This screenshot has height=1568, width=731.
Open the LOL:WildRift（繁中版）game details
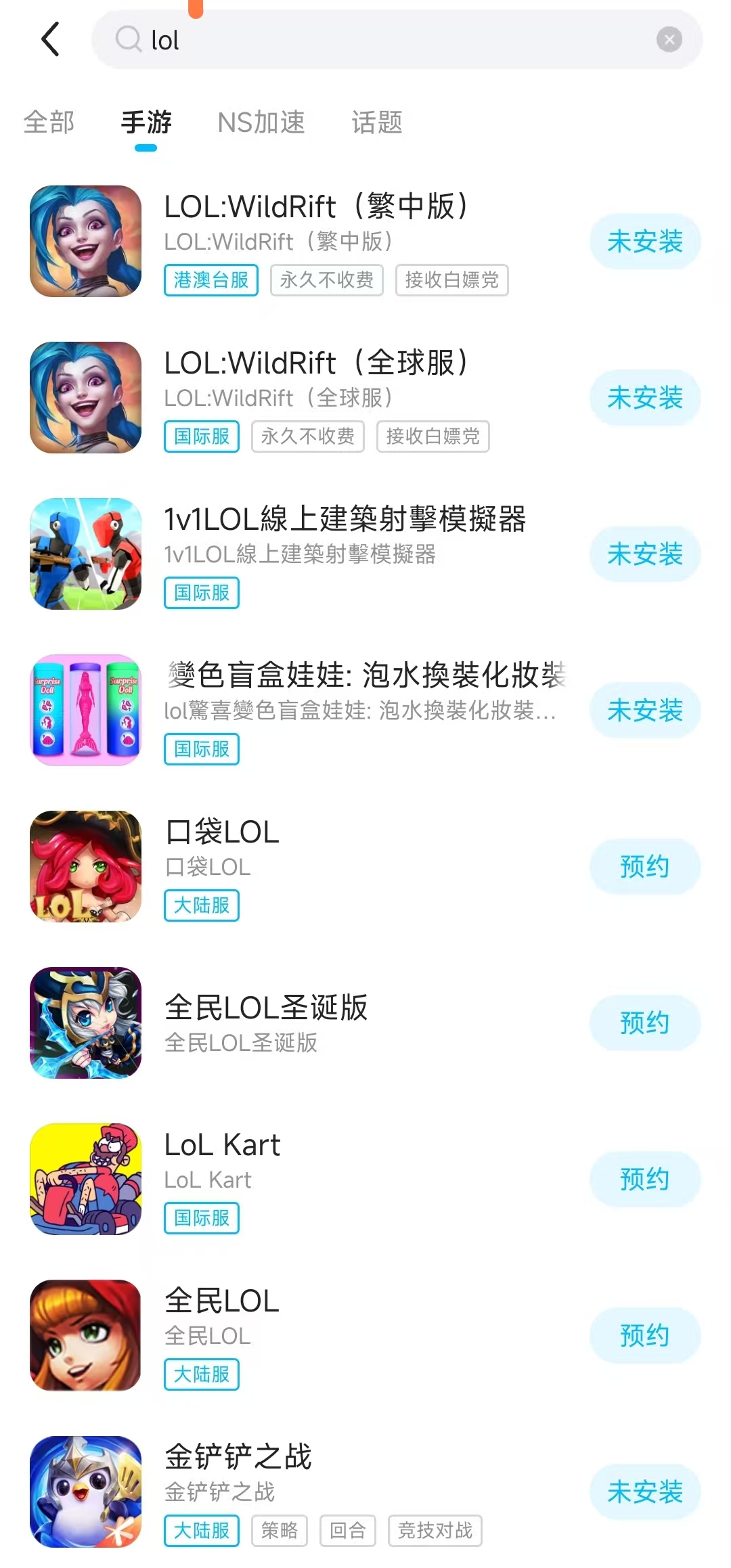coord(315,207)
